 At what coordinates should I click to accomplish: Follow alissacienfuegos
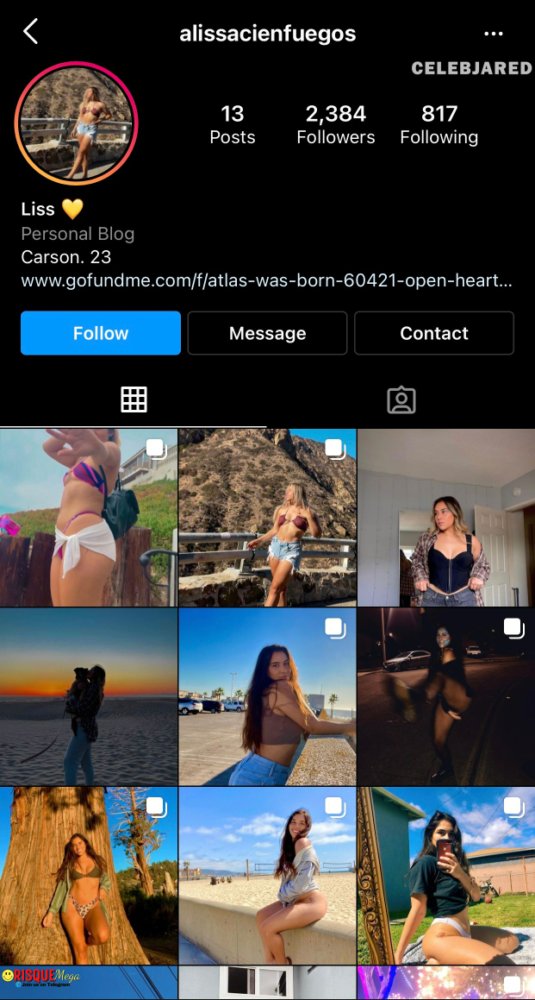click(101, 333)
